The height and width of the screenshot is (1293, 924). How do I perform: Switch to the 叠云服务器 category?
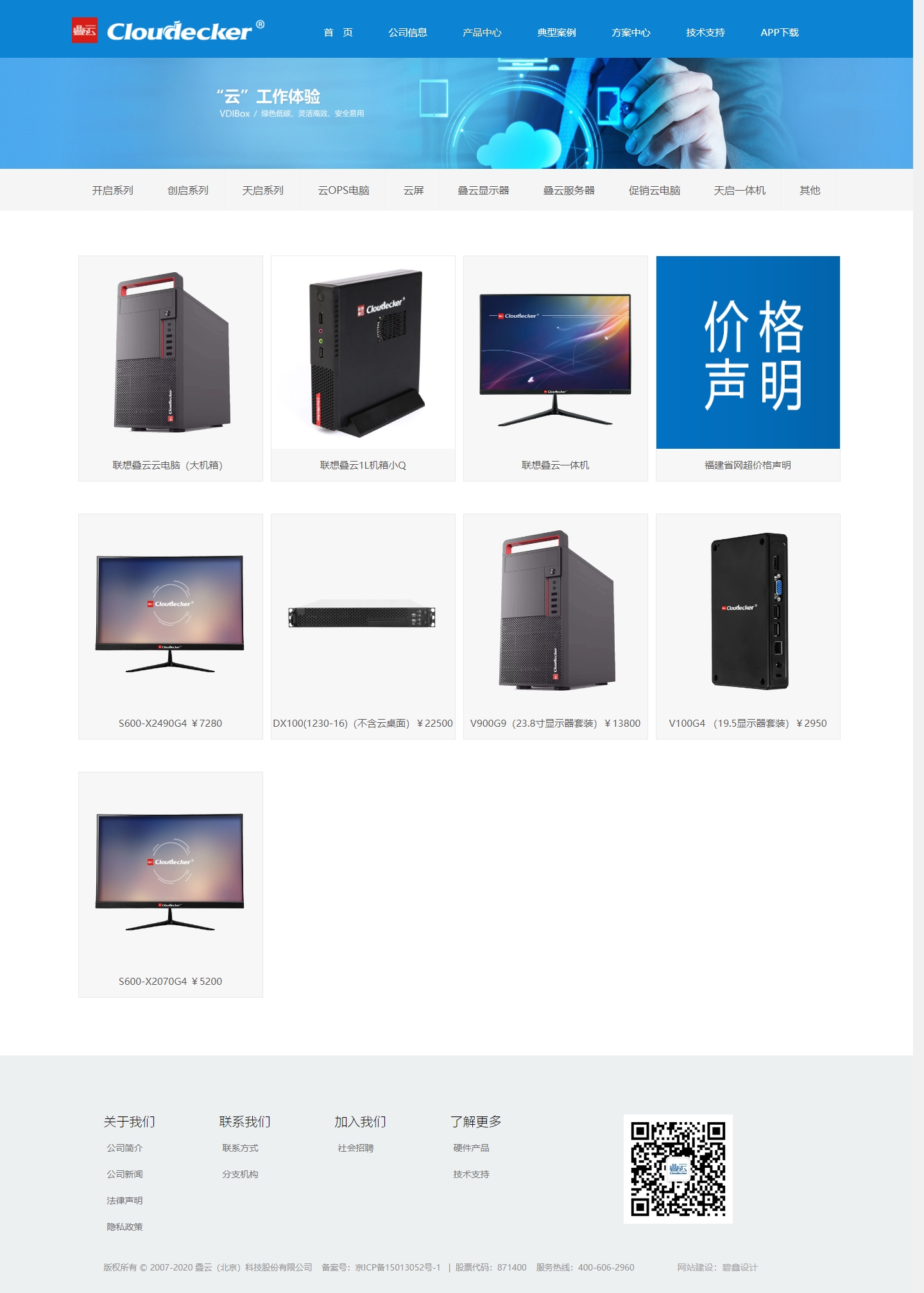569,190
